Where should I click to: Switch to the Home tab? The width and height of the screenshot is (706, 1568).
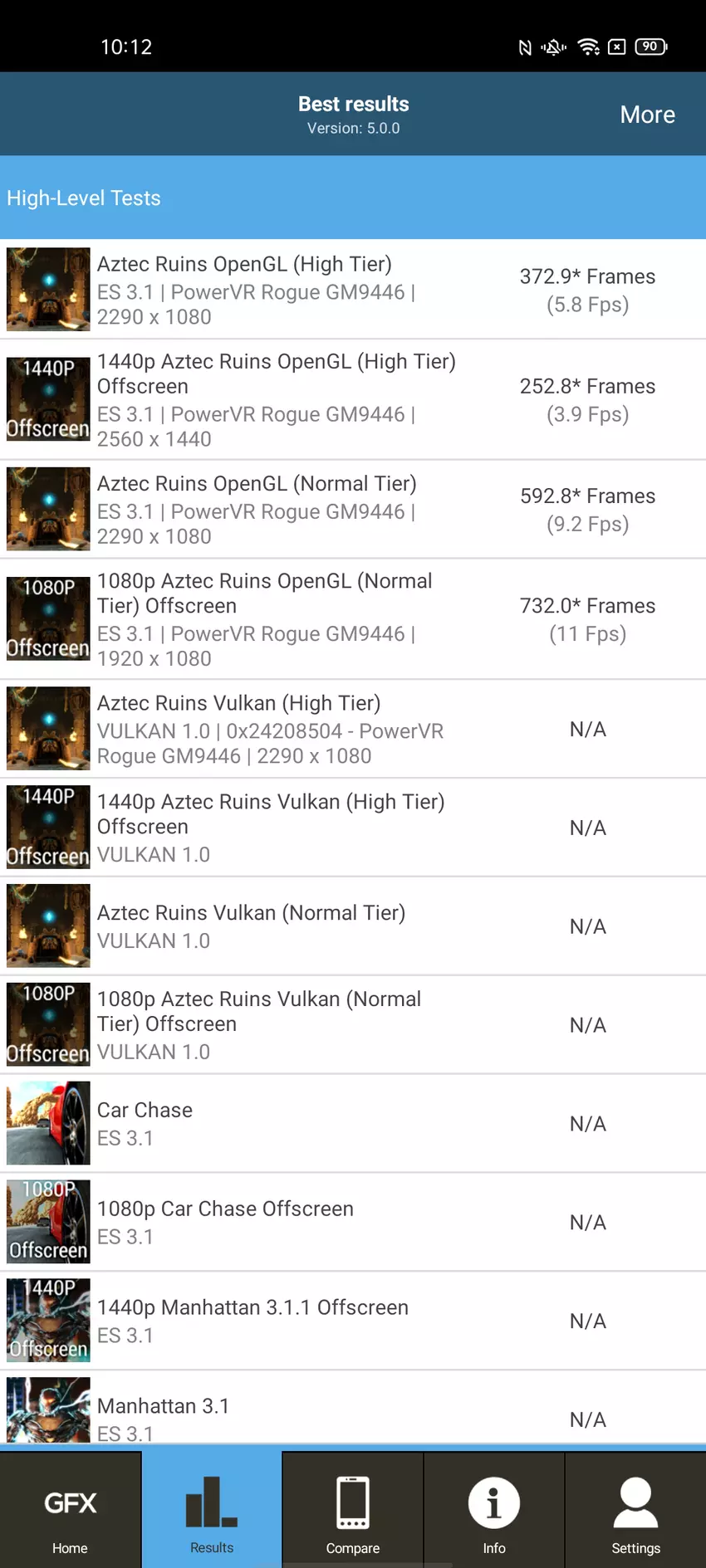tap(71, 1512)
